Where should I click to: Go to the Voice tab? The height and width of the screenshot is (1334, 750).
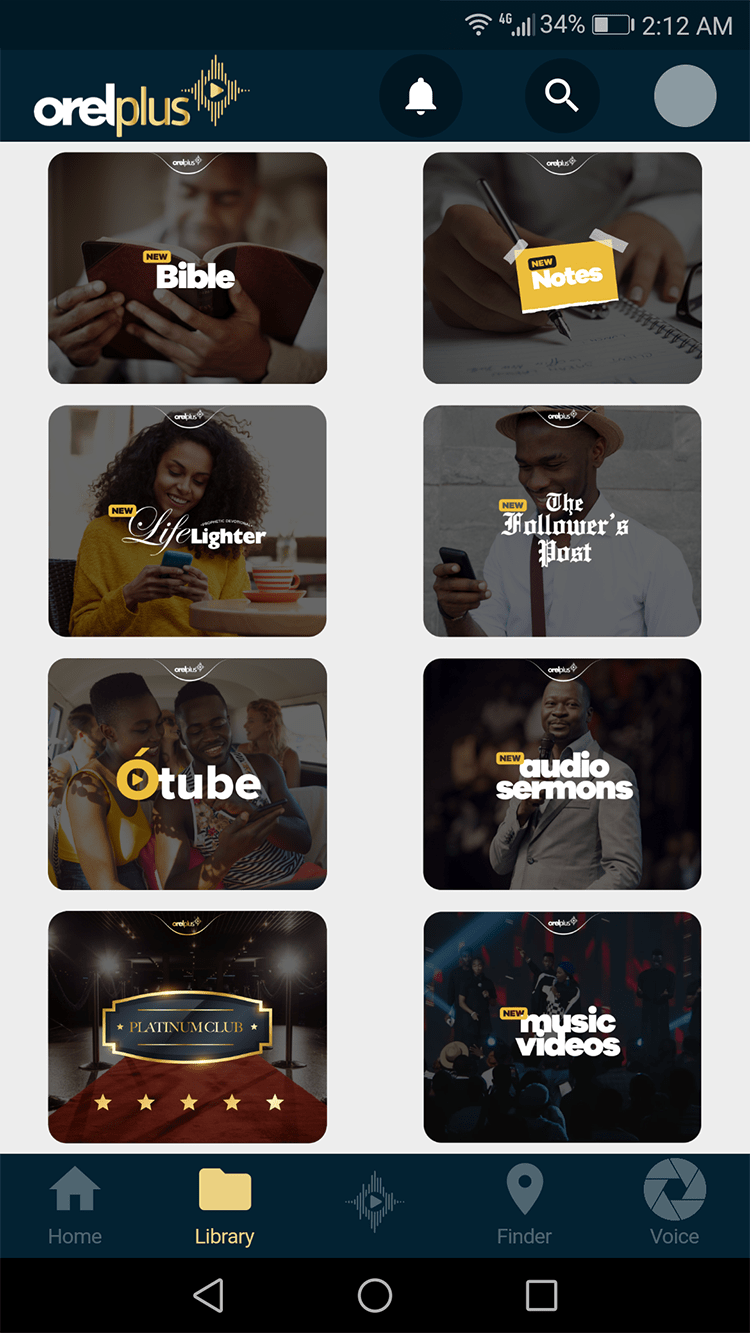coord(674,1206)
